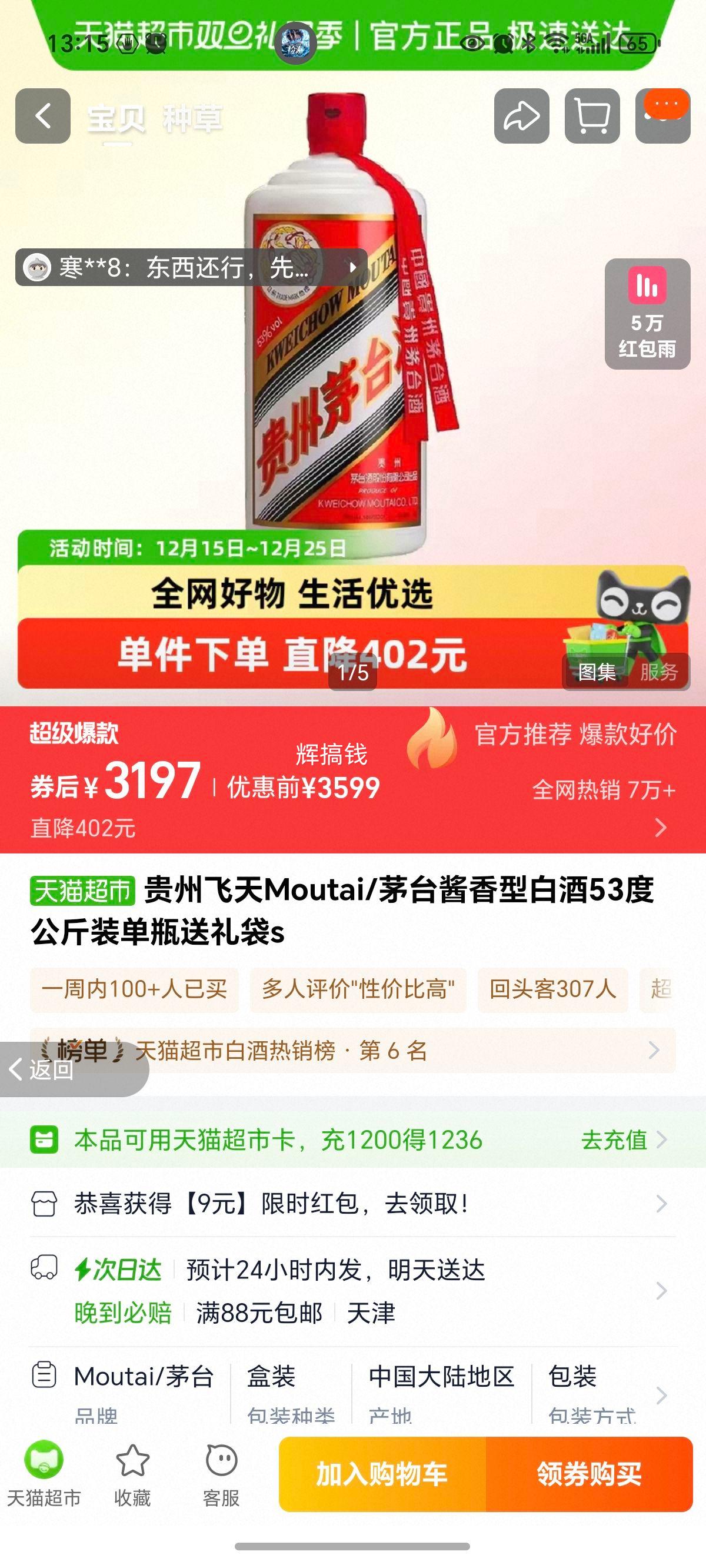Screen dimensions: 706x1568
Task: Expand the Moutai product parameters chevron
Action: (664, 1394)
